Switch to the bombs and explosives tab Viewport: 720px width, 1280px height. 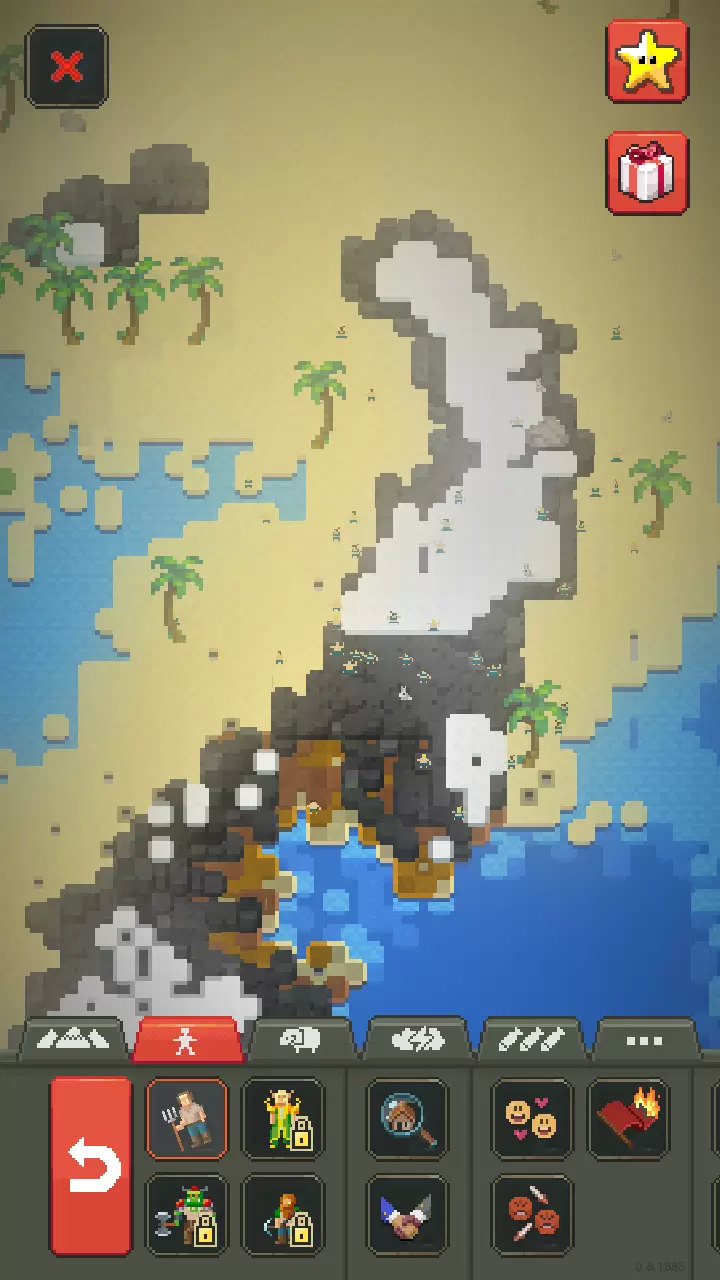(531, 1041)
